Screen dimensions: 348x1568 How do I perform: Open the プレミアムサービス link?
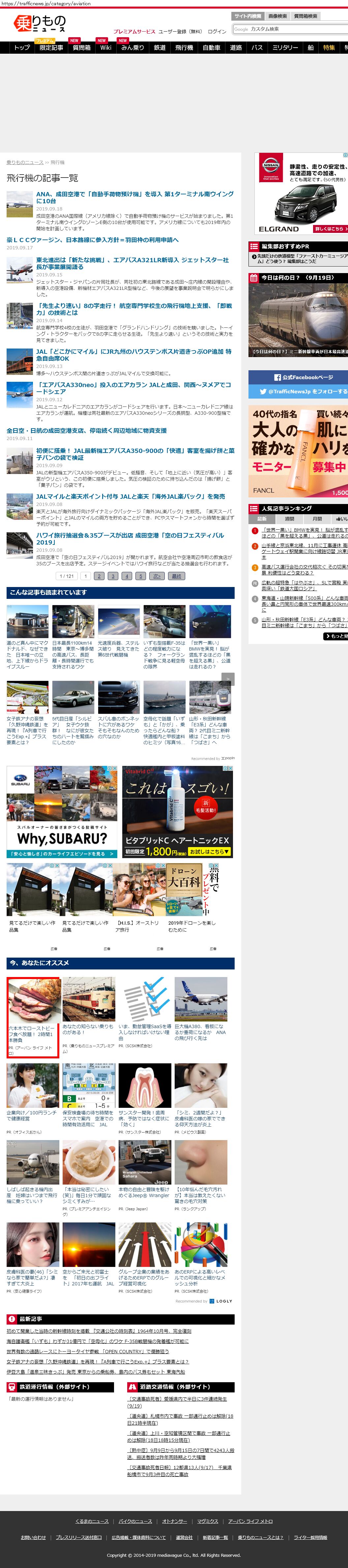[134, 32]
